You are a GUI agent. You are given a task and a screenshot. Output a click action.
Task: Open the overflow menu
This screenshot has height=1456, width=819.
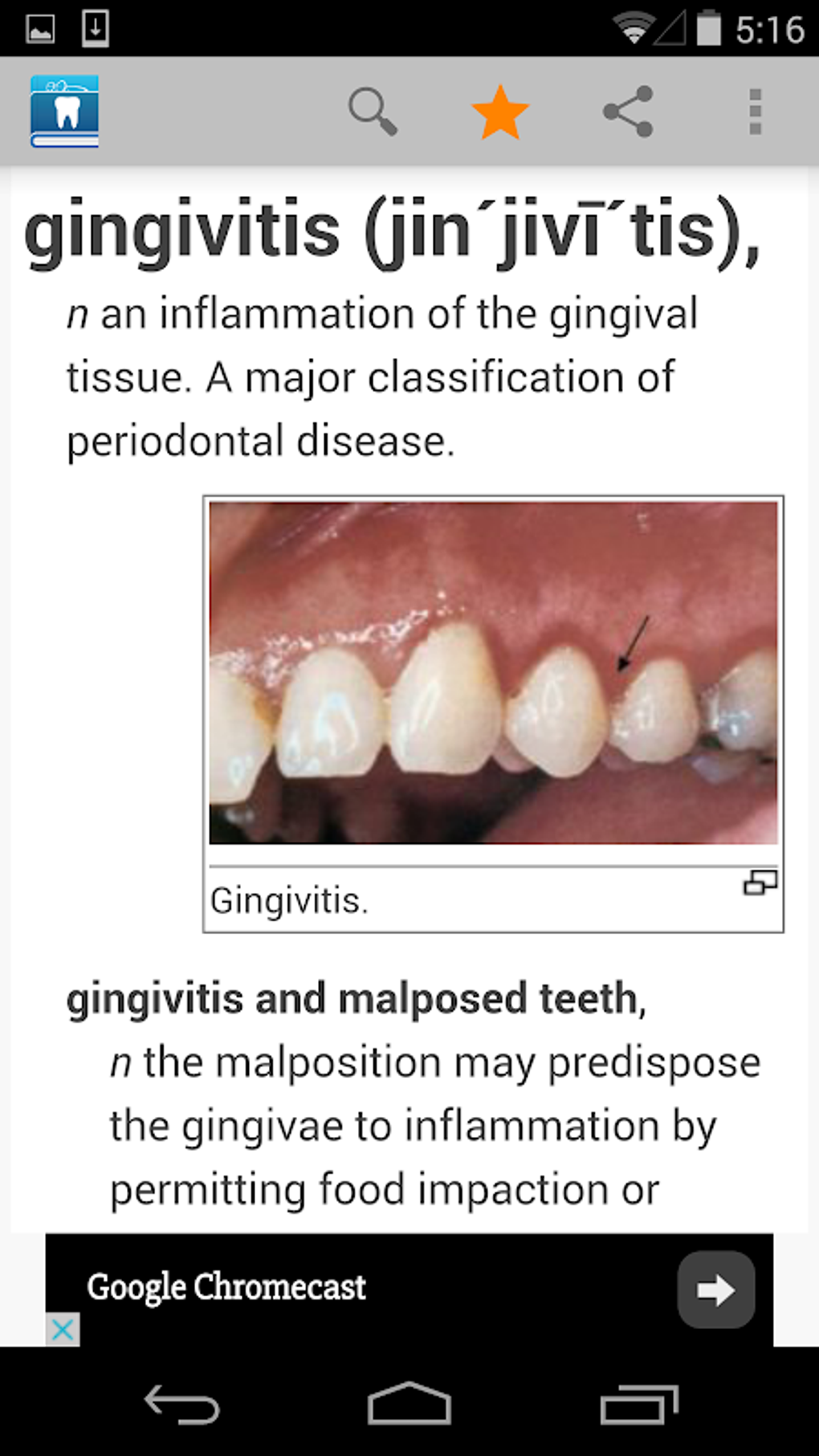click(753, 111)
